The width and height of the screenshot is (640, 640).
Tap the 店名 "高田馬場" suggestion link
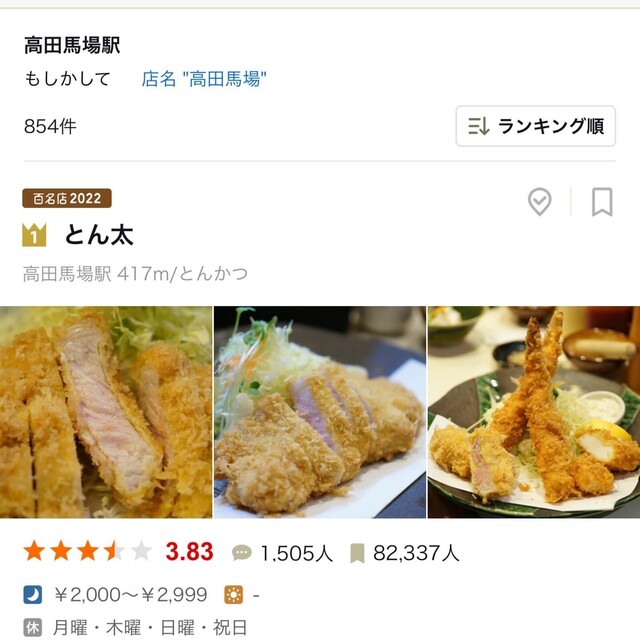[204, 79]
